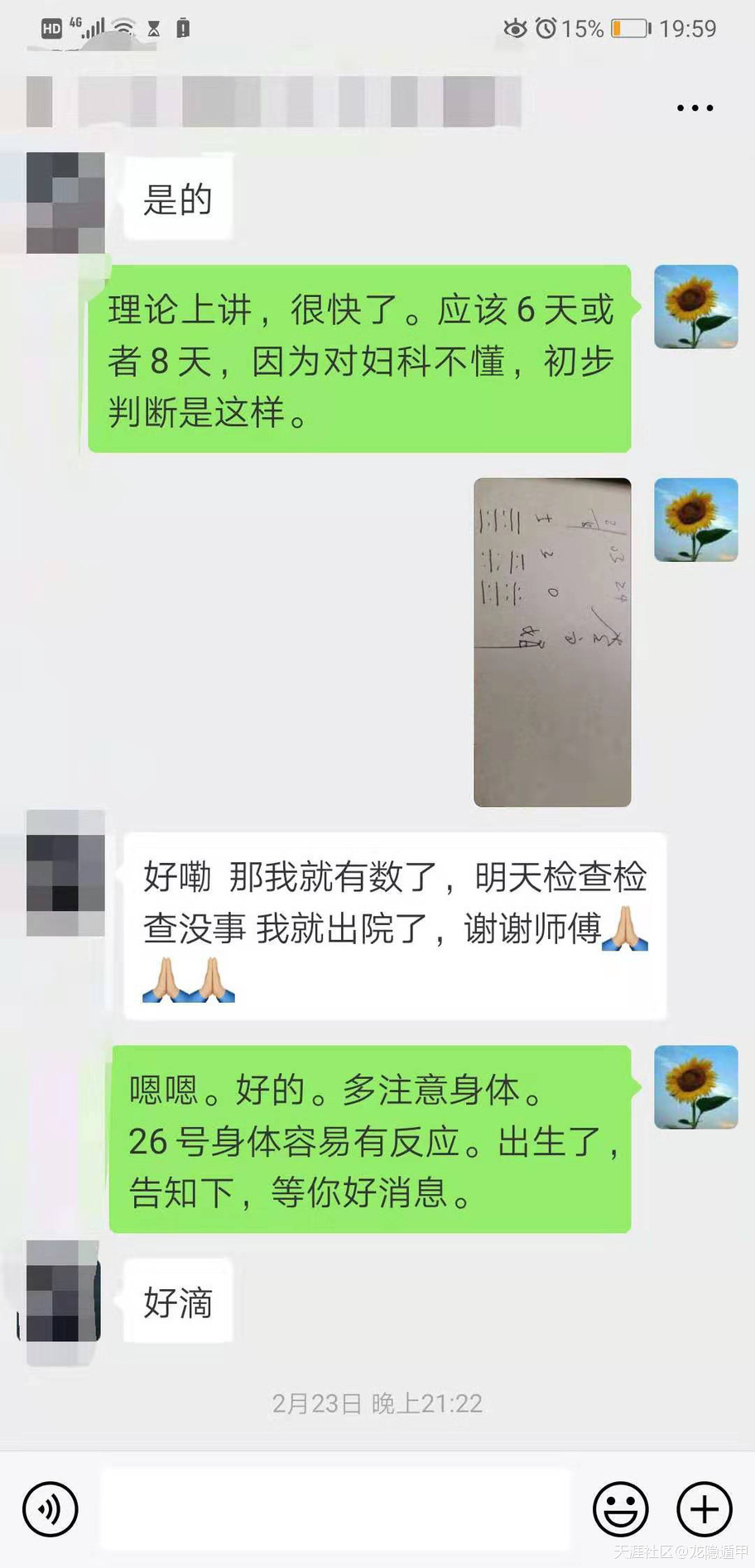View the handwritten notes photo message
755x1568 pixels.
552,642
